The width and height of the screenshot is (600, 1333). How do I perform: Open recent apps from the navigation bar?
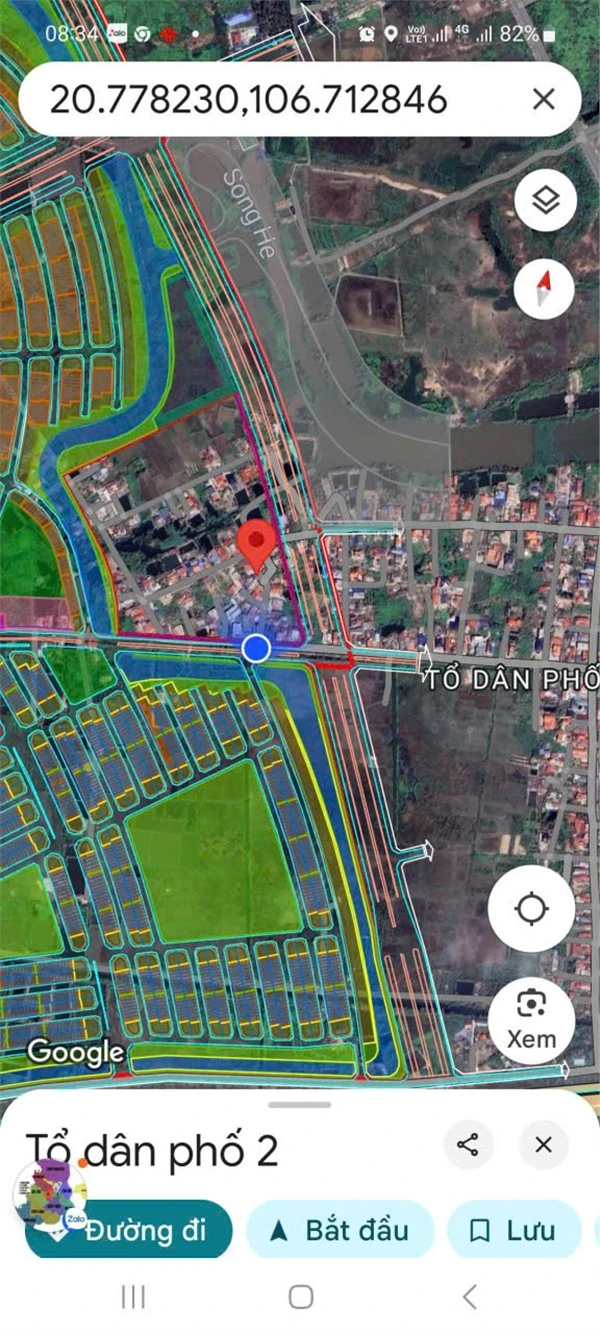(133, 1297)
